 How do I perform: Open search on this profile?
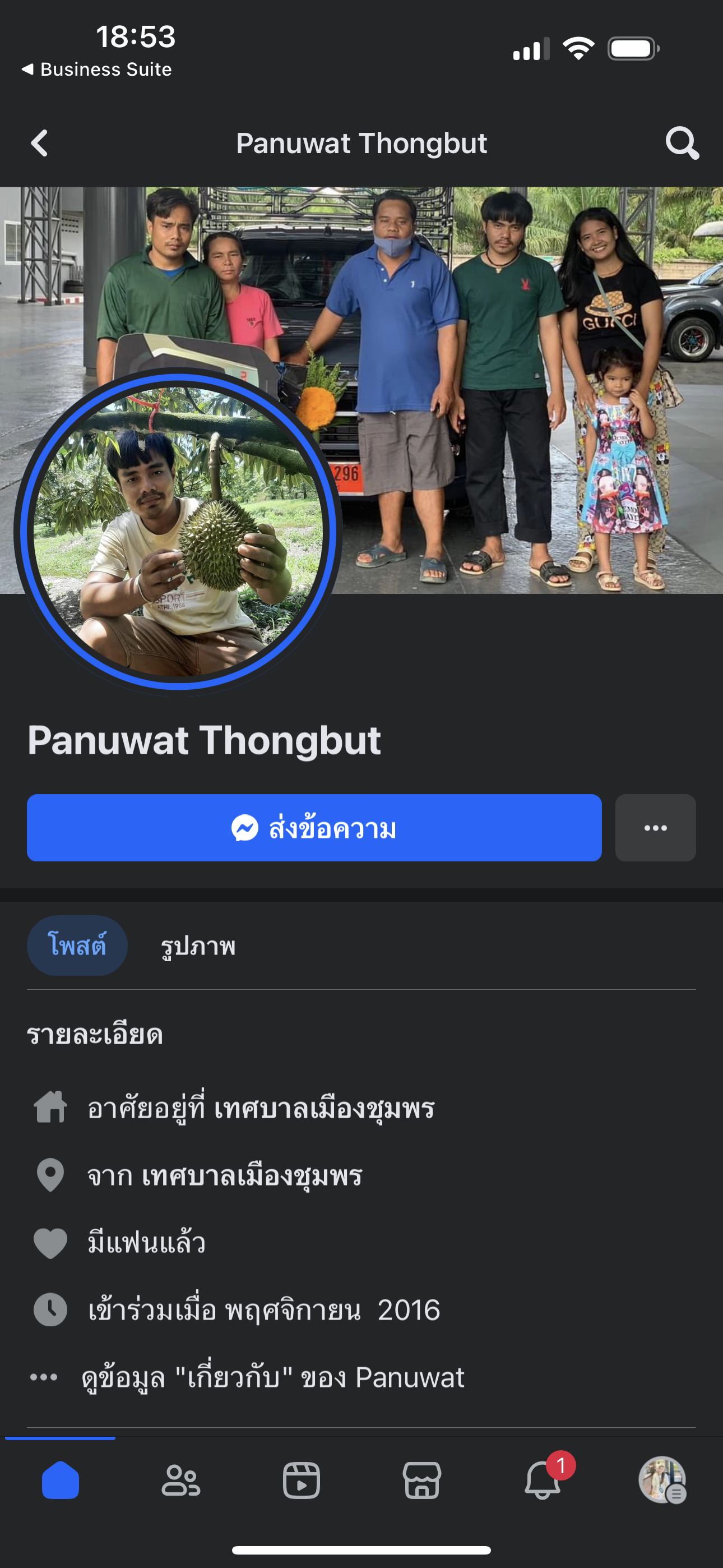tap(682, 144)
